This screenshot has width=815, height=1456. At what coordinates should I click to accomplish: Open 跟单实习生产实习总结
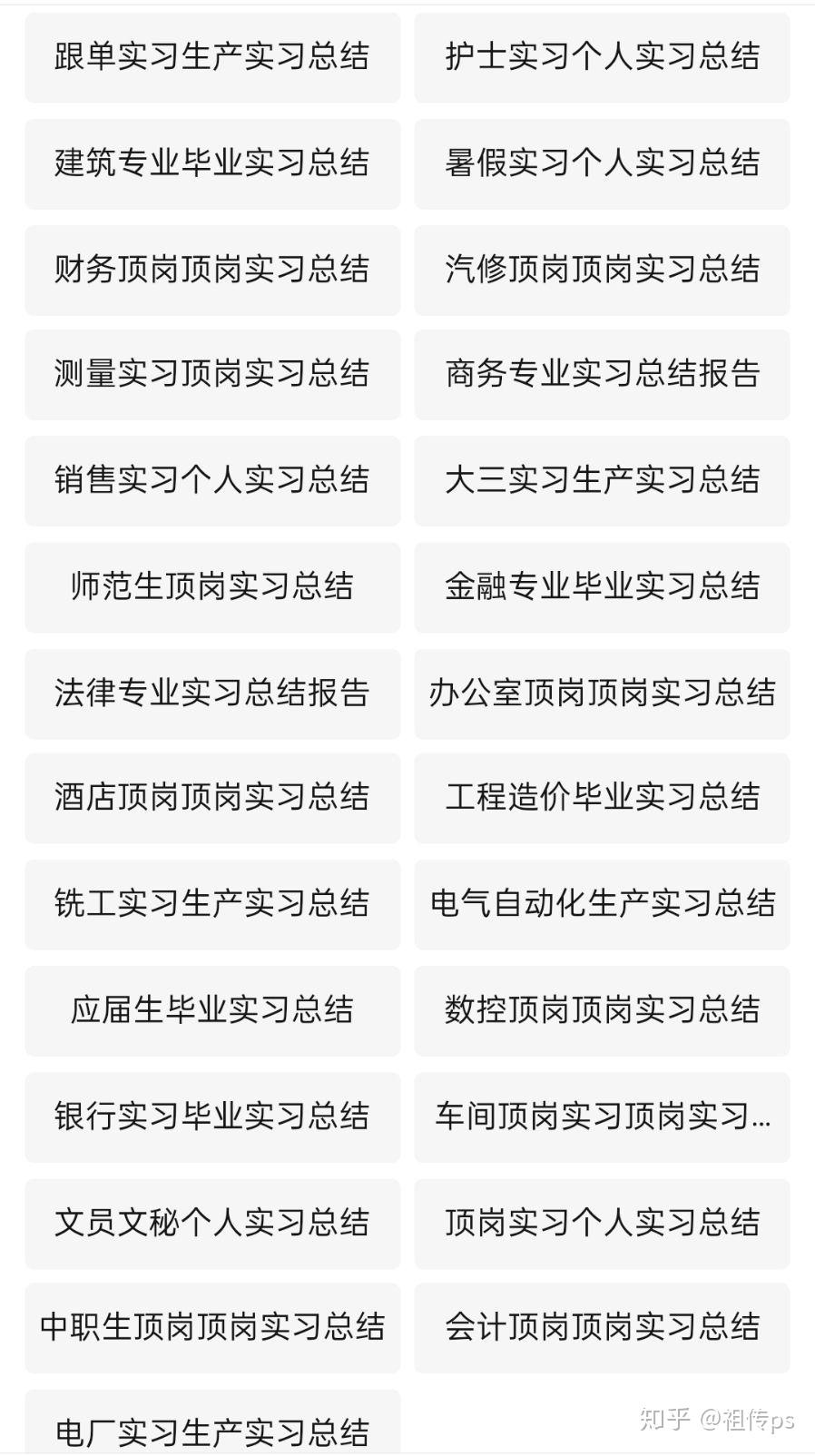[x=212, y=57]
